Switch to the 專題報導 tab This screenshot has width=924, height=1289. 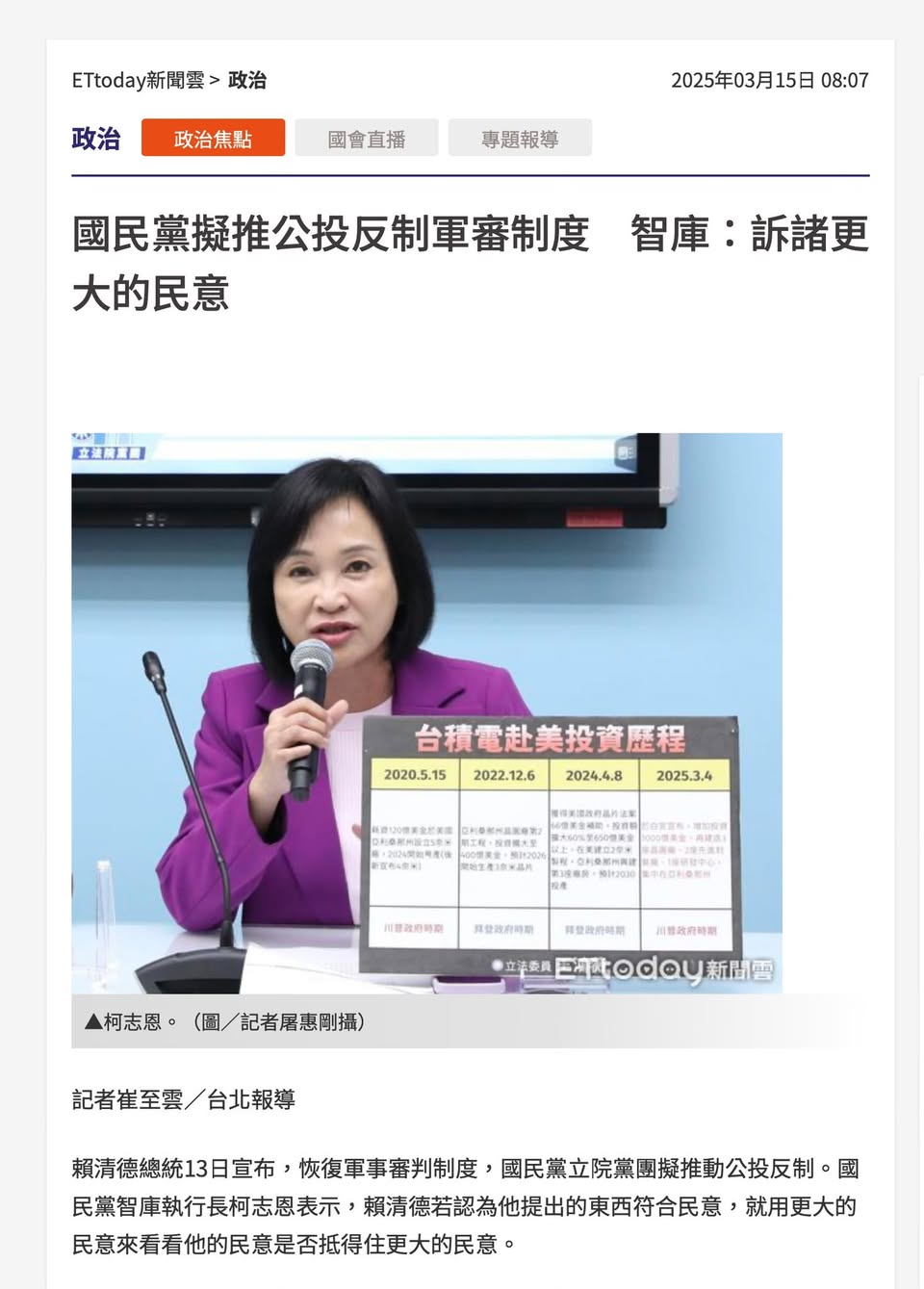pyautogui.click(x=520, y=139)
